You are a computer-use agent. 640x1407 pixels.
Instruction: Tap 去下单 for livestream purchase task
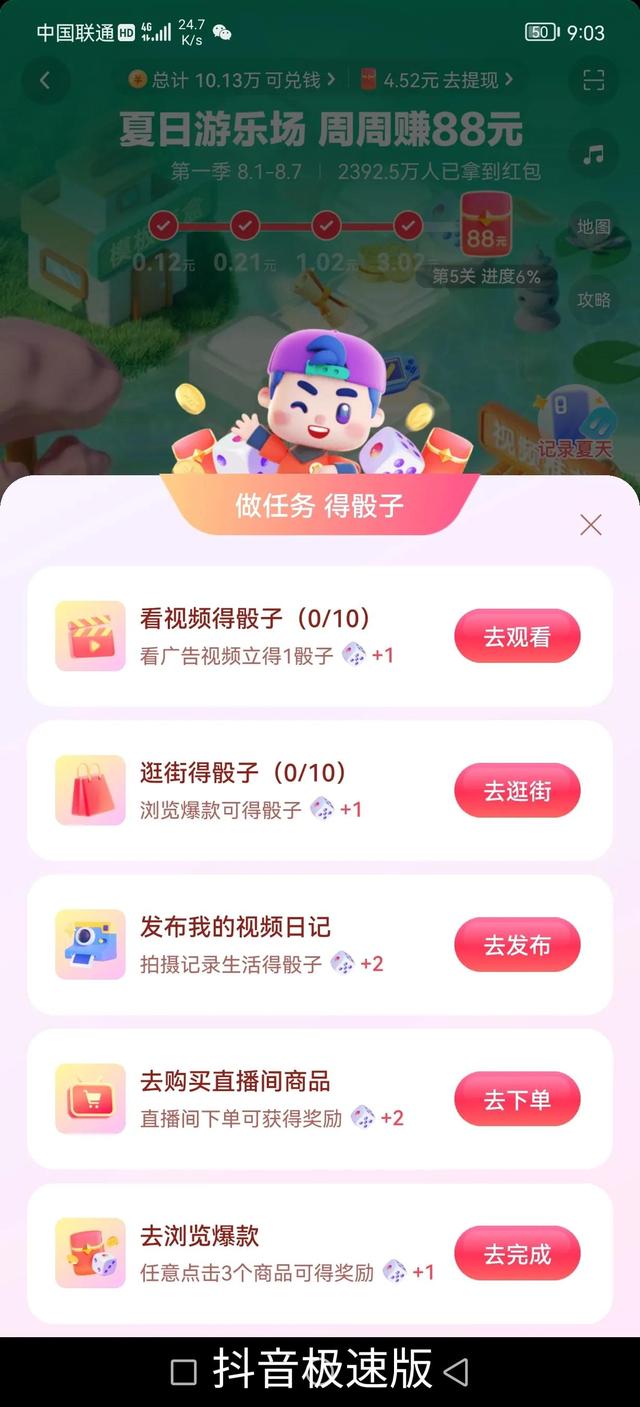click(x=517, y=1100)
